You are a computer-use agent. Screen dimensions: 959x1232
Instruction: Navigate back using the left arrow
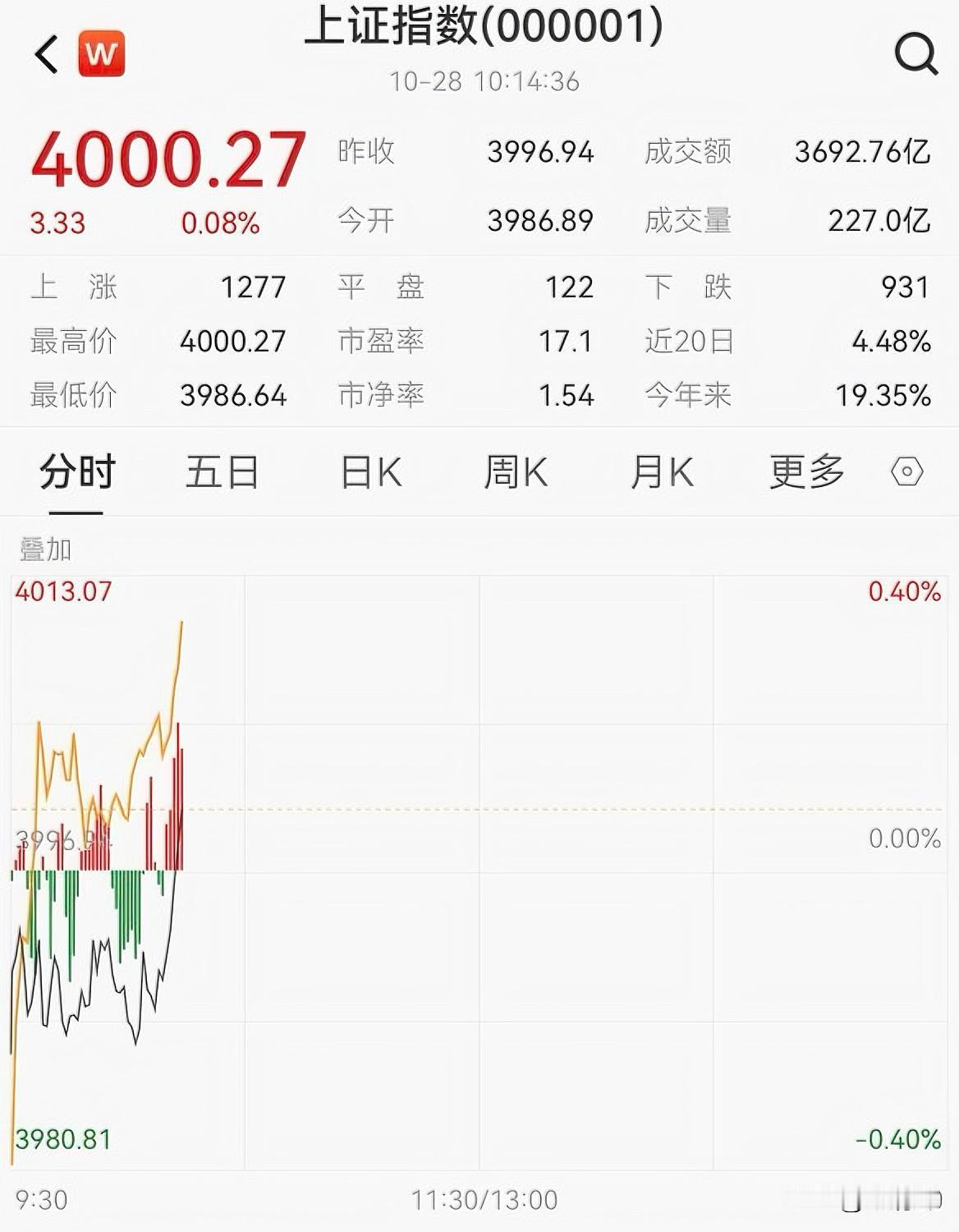pos(45,52)
